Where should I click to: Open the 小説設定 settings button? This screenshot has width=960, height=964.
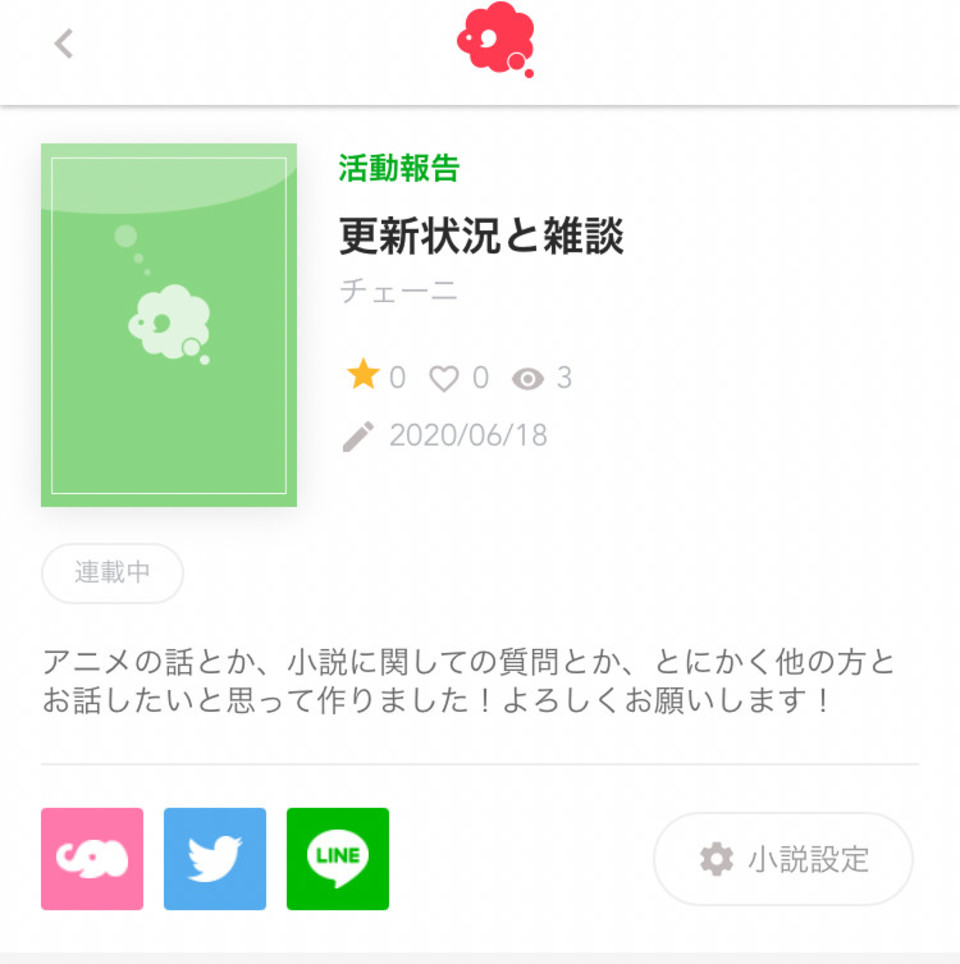click(x=783, y=859)
